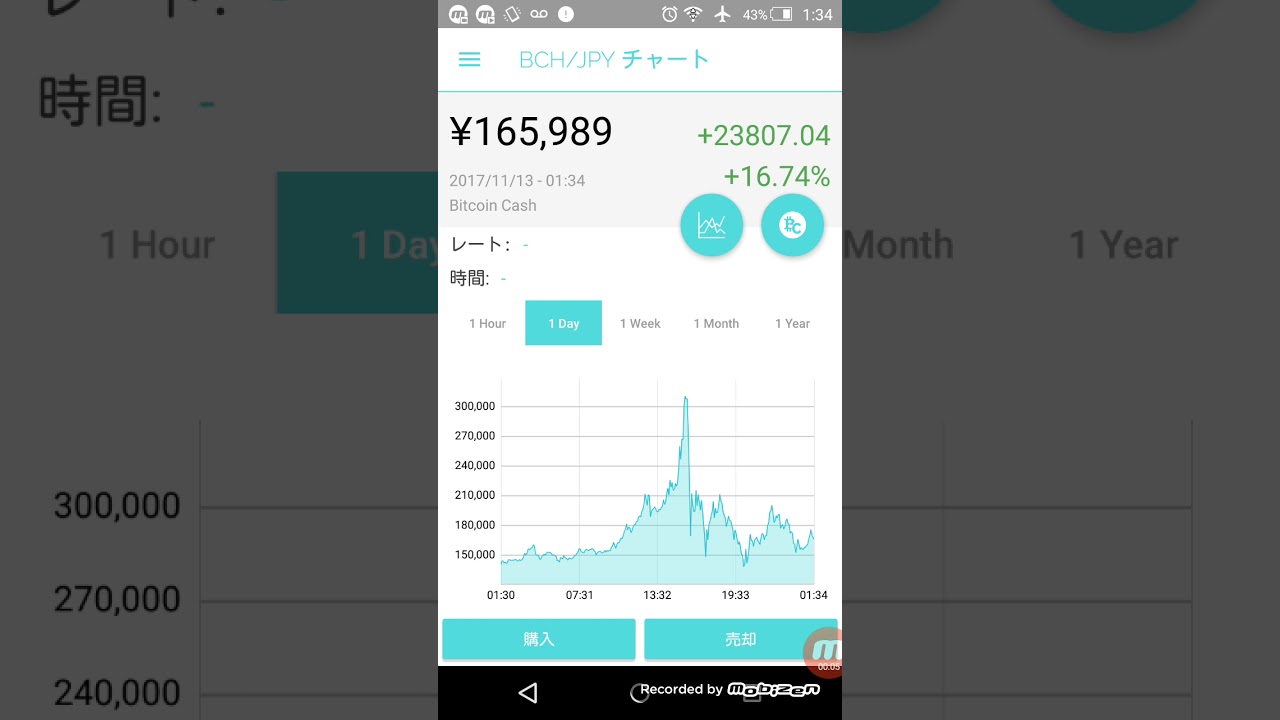Viewport: 1280px width, 720px height.
Task: Show the 1 Year chart
Action: (792, 323)
